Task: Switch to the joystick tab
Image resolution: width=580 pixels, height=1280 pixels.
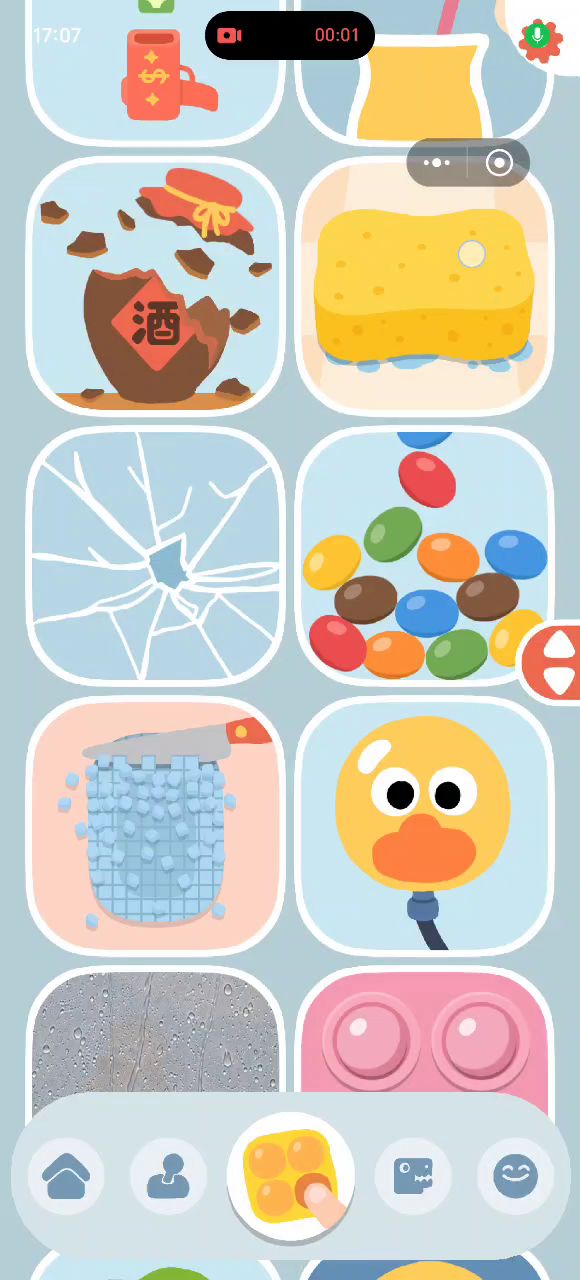Action: [168, 1176]
